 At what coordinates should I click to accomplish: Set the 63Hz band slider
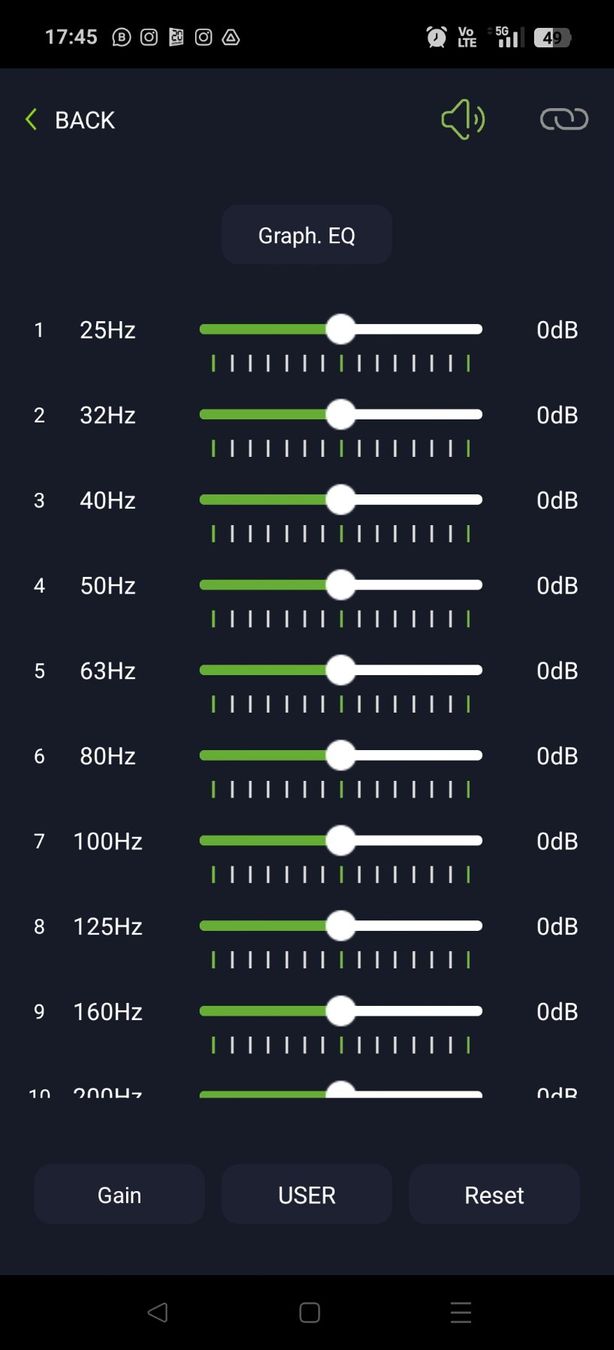point(341,670)
